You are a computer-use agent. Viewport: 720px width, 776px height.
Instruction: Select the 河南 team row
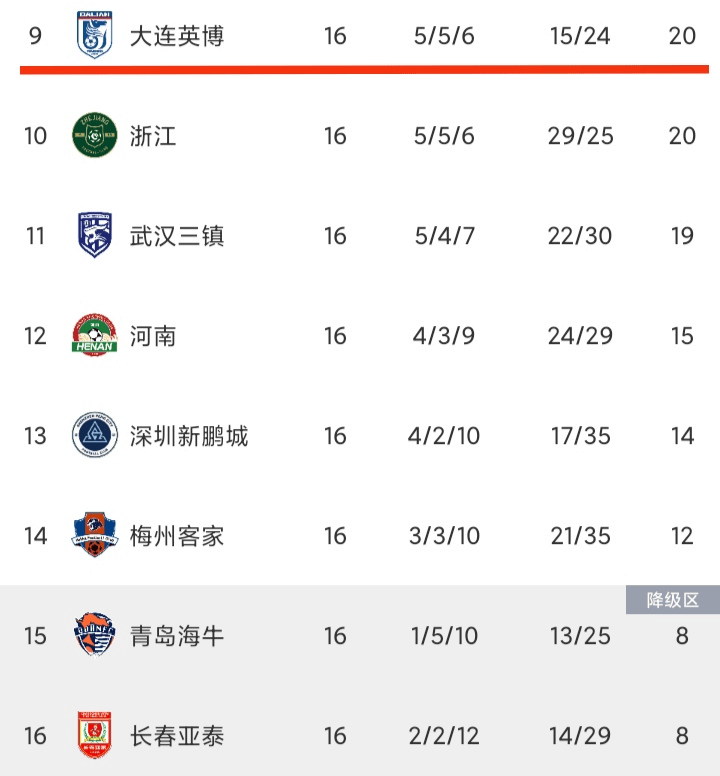[x=153, y=336]
